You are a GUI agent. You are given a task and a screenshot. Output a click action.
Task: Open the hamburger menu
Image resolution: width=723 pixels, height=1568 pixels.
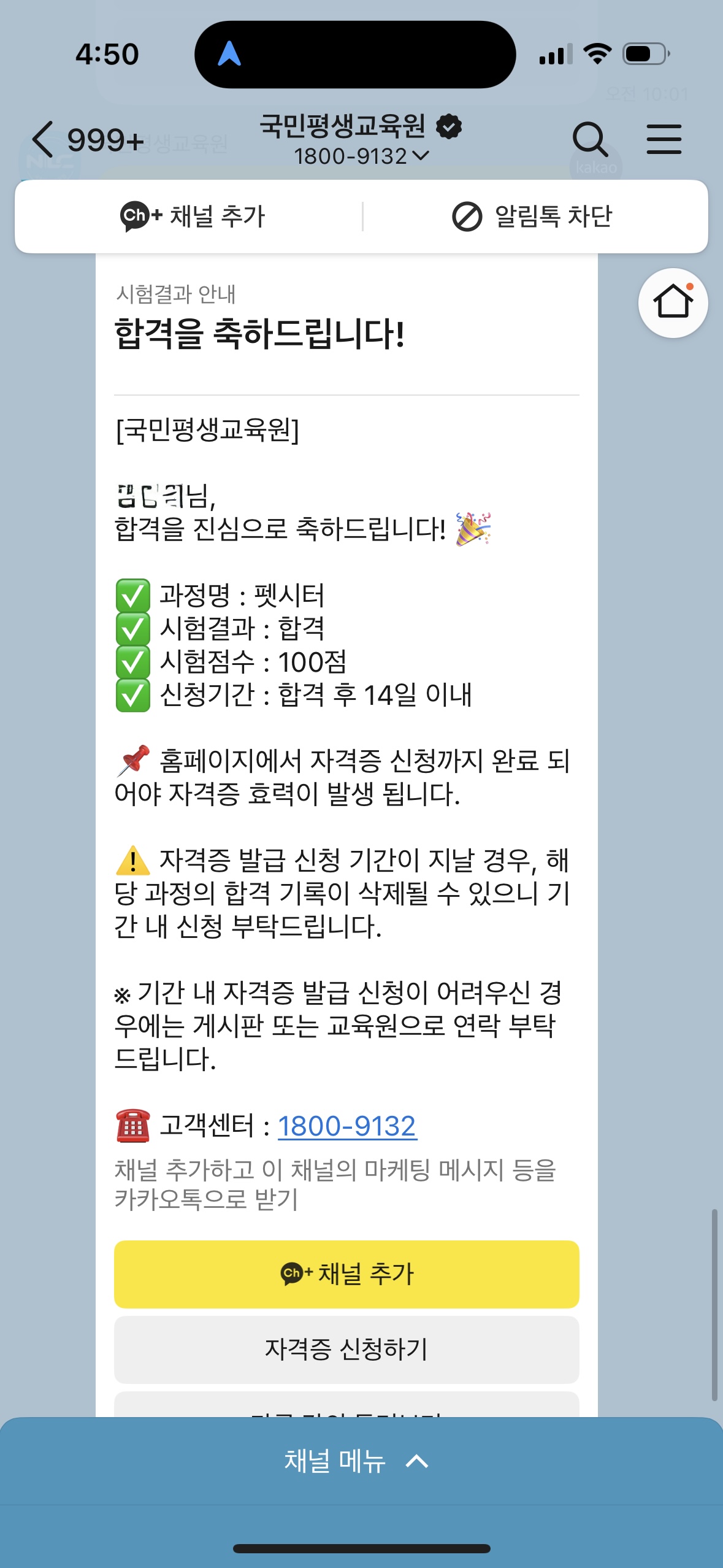point(664,140)
